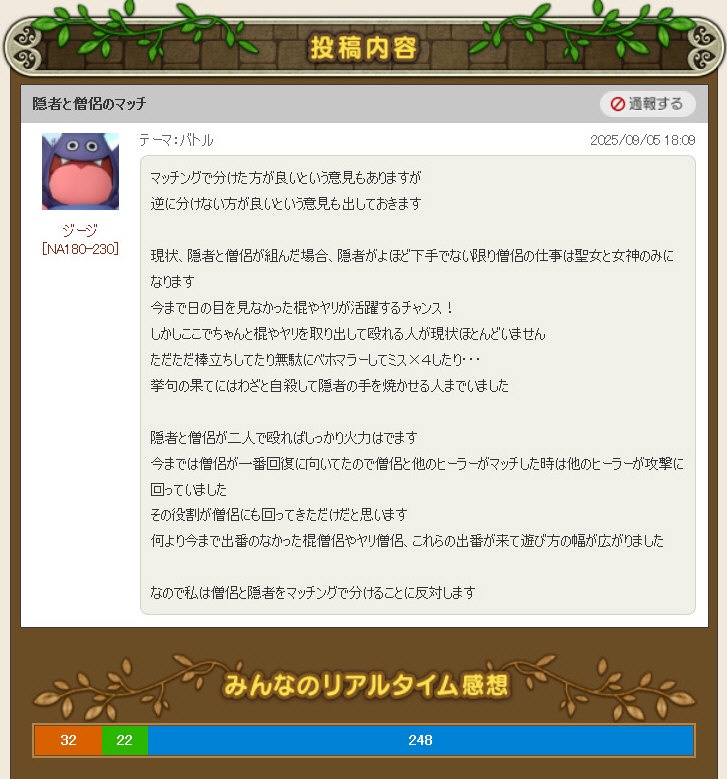Open the ジージ username link
The height and width of the screenshot is (779, 727).
(x=80, y=229)
